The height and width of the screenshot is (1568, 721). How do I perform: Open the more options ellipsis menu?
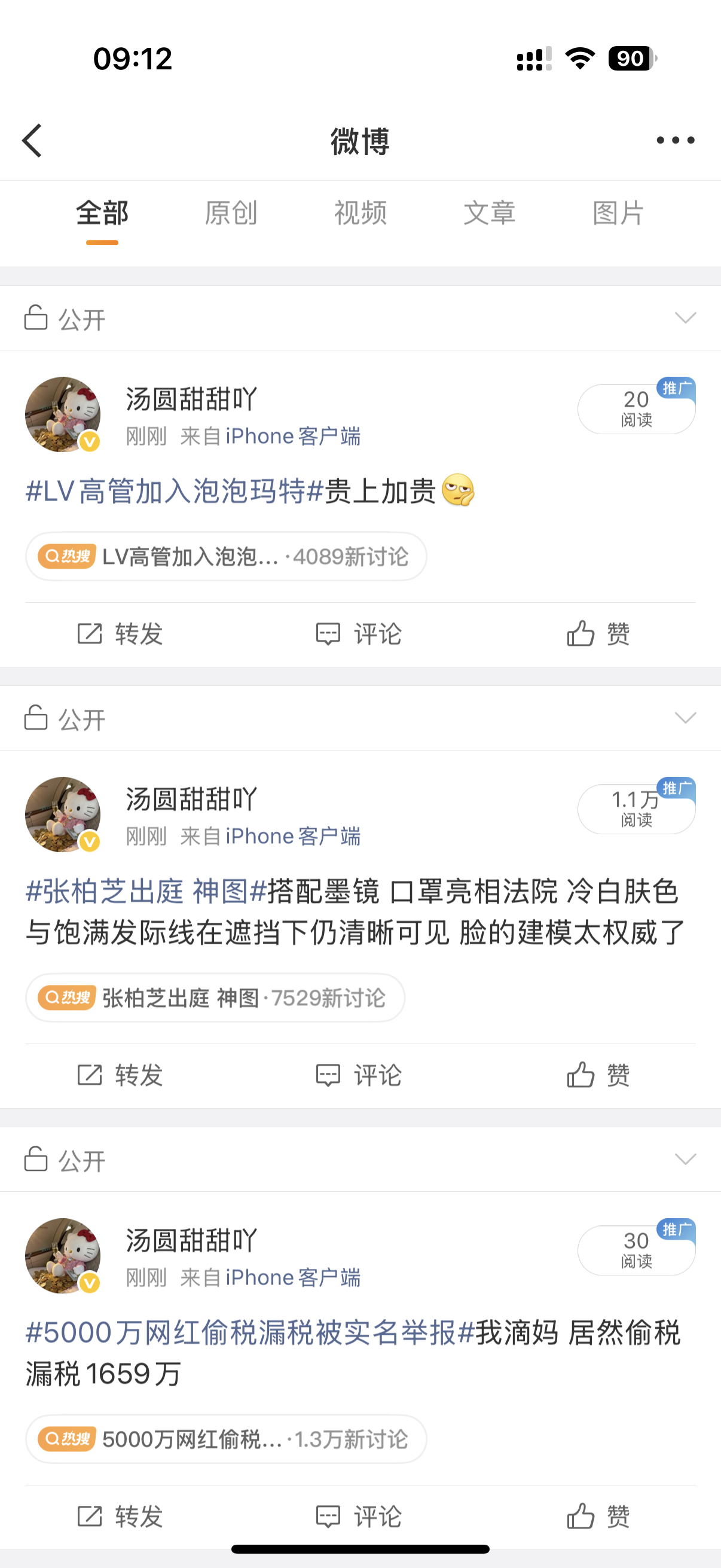[676, 140]
